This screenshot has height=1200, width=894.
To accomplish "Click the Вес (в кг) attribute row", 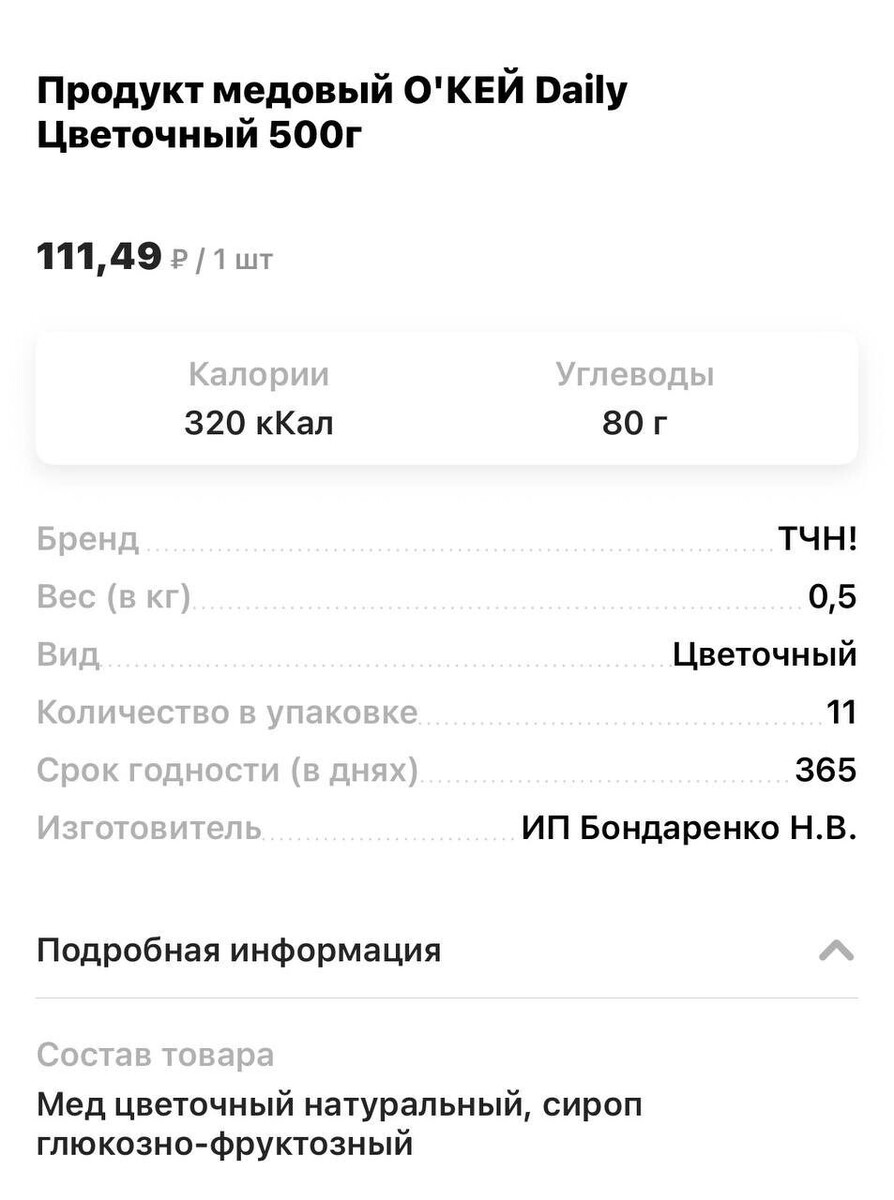I will pyautogui.click(x=112, y=596).
